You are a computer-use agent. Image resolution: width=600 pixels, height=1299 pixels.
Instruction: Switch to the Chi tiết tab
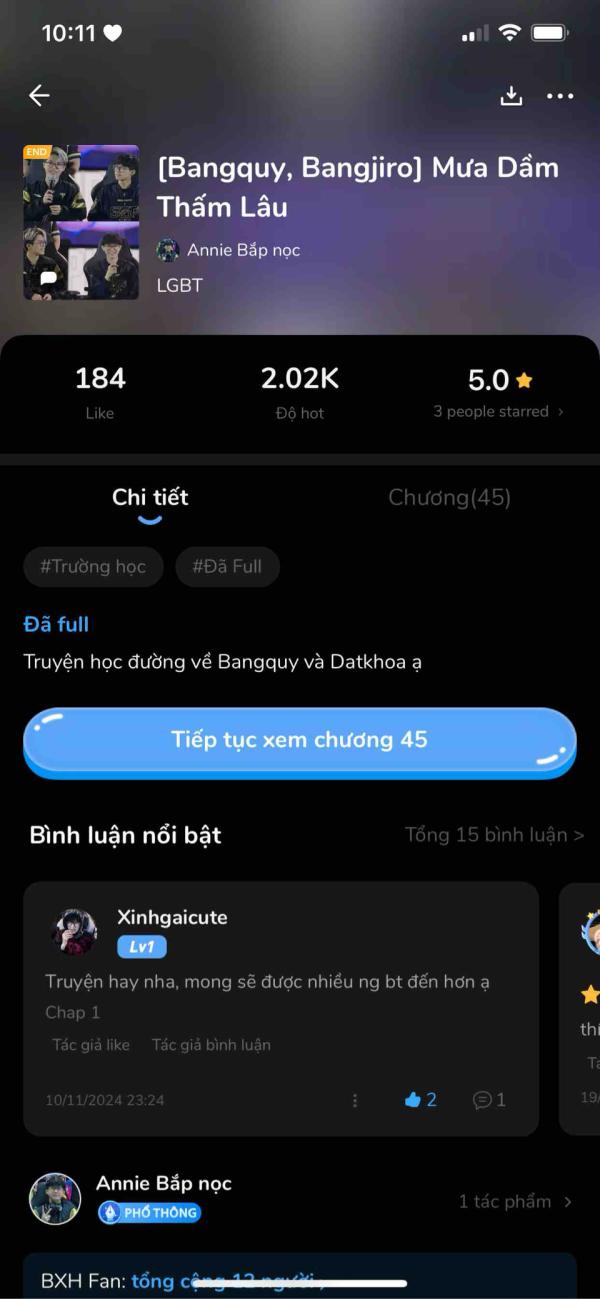pos(150,498)
